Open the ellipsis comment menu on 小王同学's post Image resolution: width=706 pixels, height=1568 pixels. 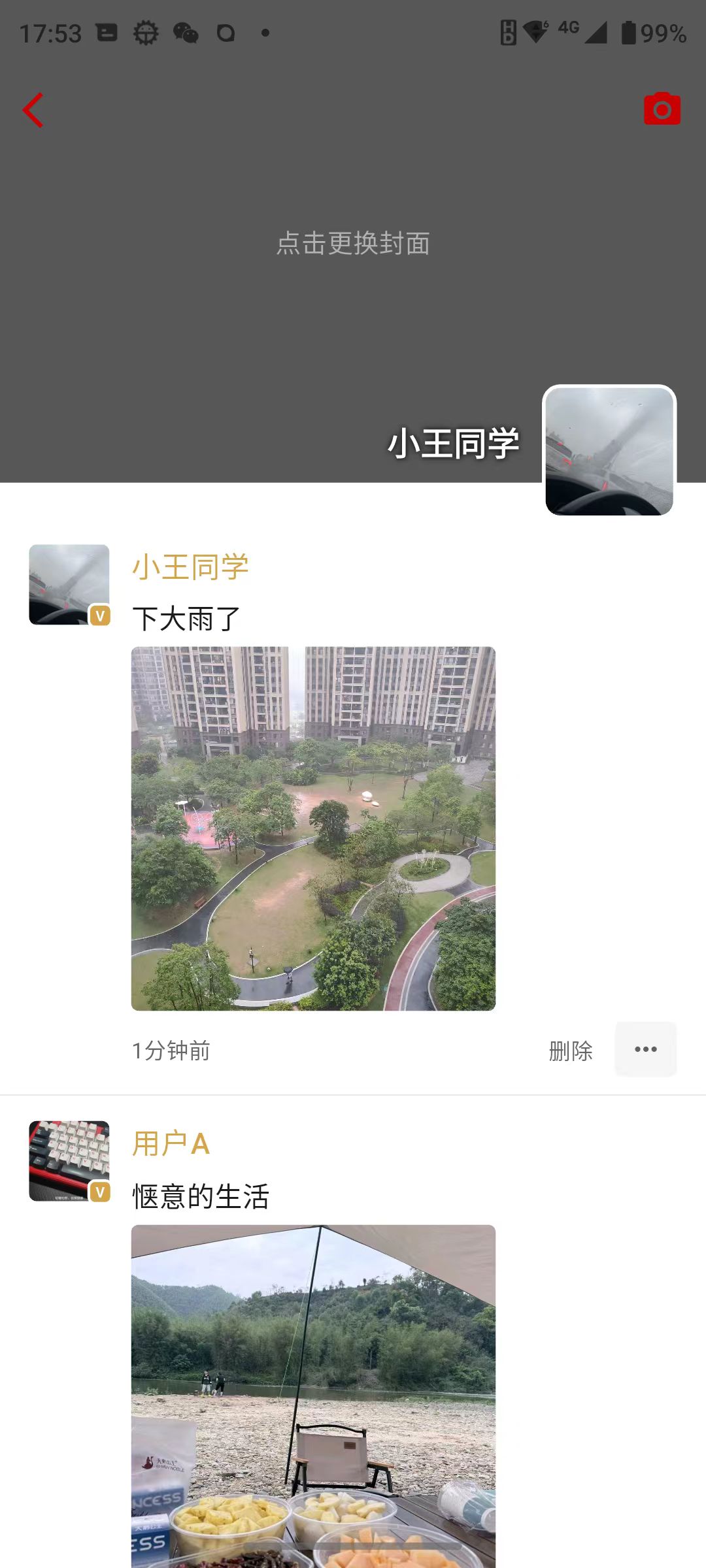click(645, 1049)
